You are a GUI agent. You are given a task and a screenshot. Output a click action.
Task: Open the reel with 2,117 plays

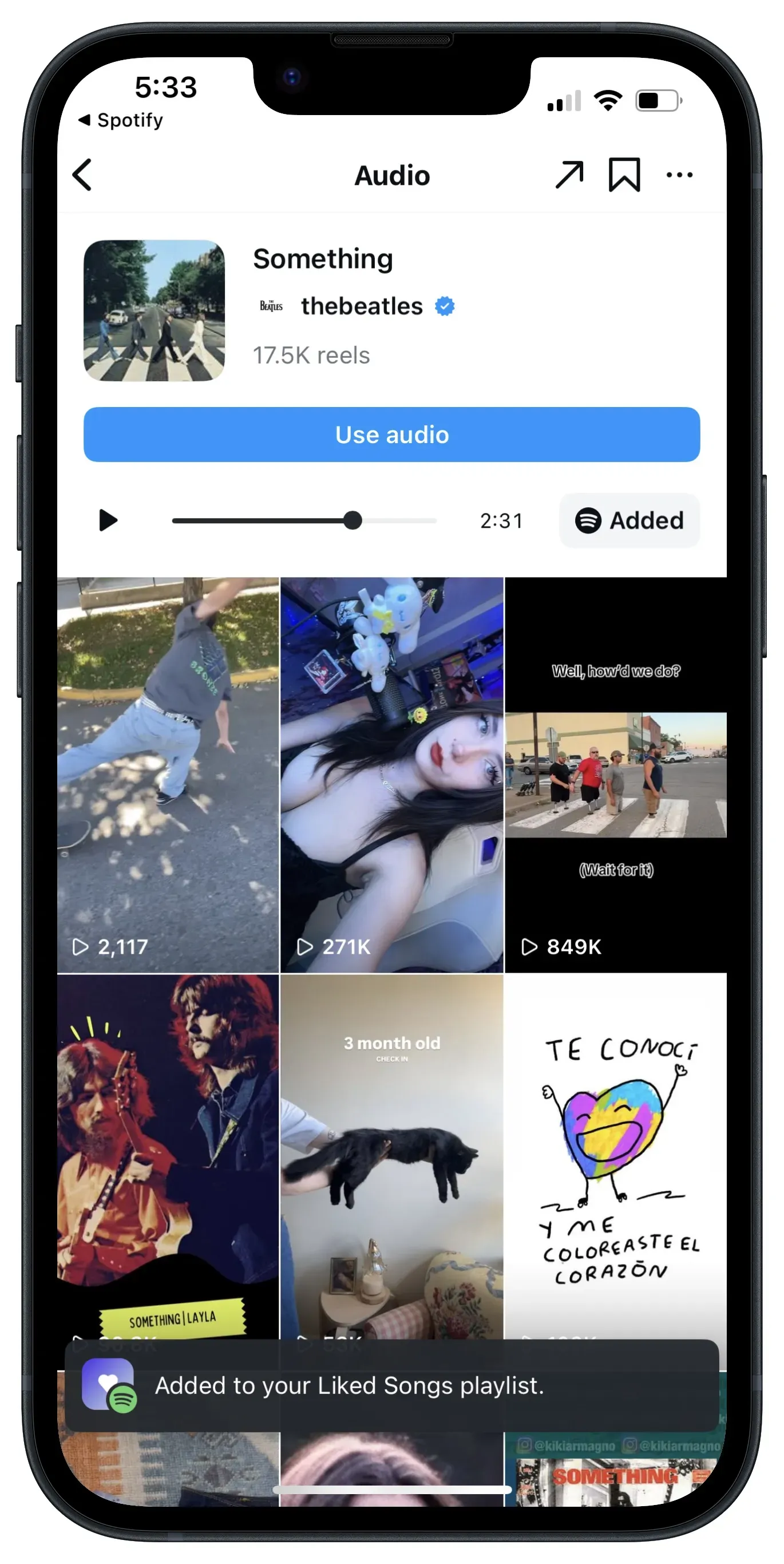pos(168,774)
